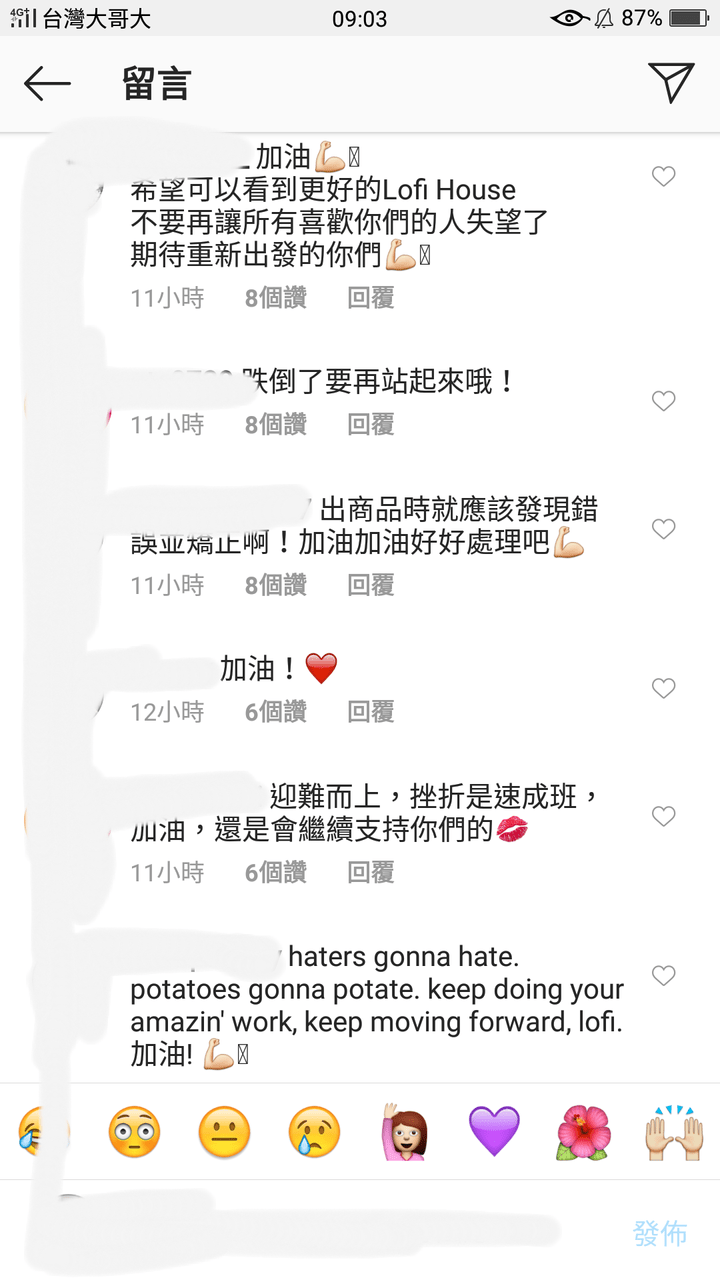Reply to the 跌倒了要再站起來哦 comment
This screenshot has width=720, height=1280.
coord(371,425)
